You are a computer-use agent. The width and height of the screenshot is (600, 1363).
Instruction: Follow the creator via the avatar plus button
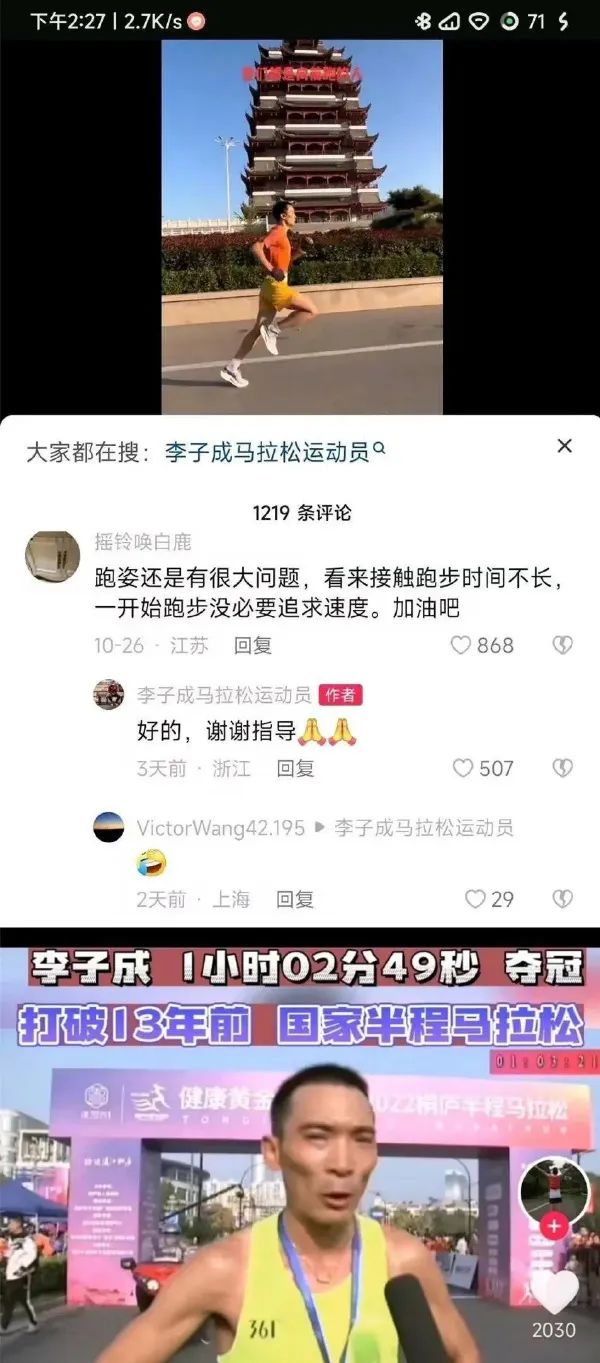555,1226
